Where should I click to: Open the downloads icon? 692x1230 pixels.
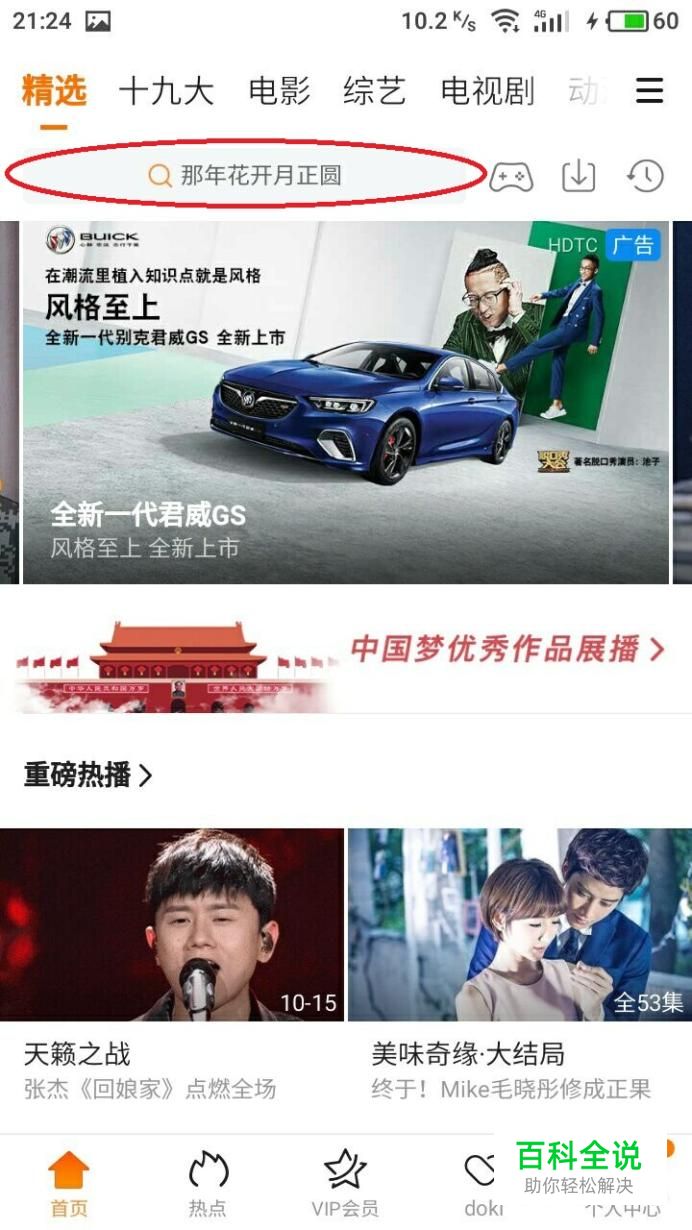pos(578,176)
